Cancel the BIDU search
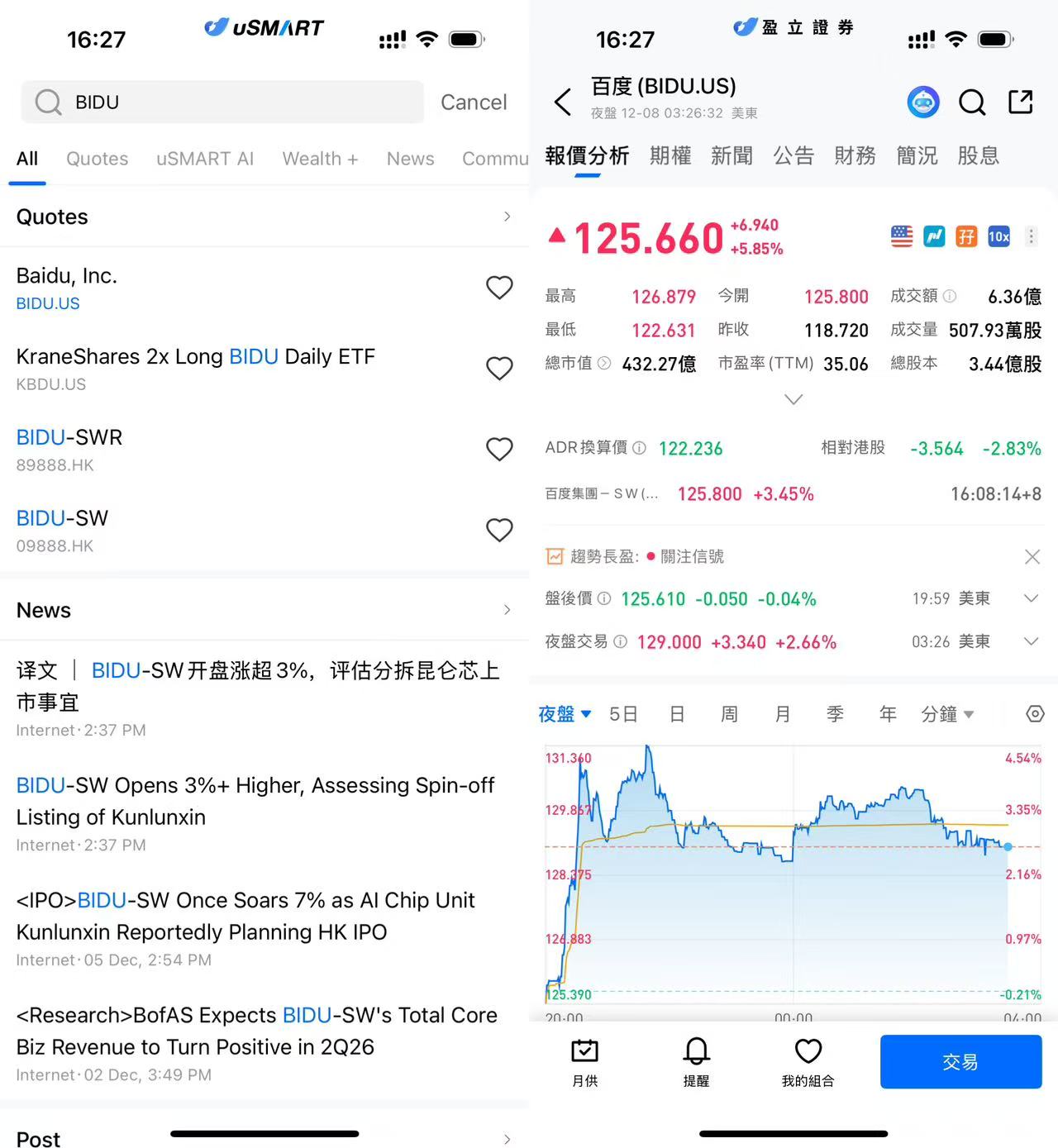The height and width of the screenshot is (1148, 1058). (x=473, y=102)
